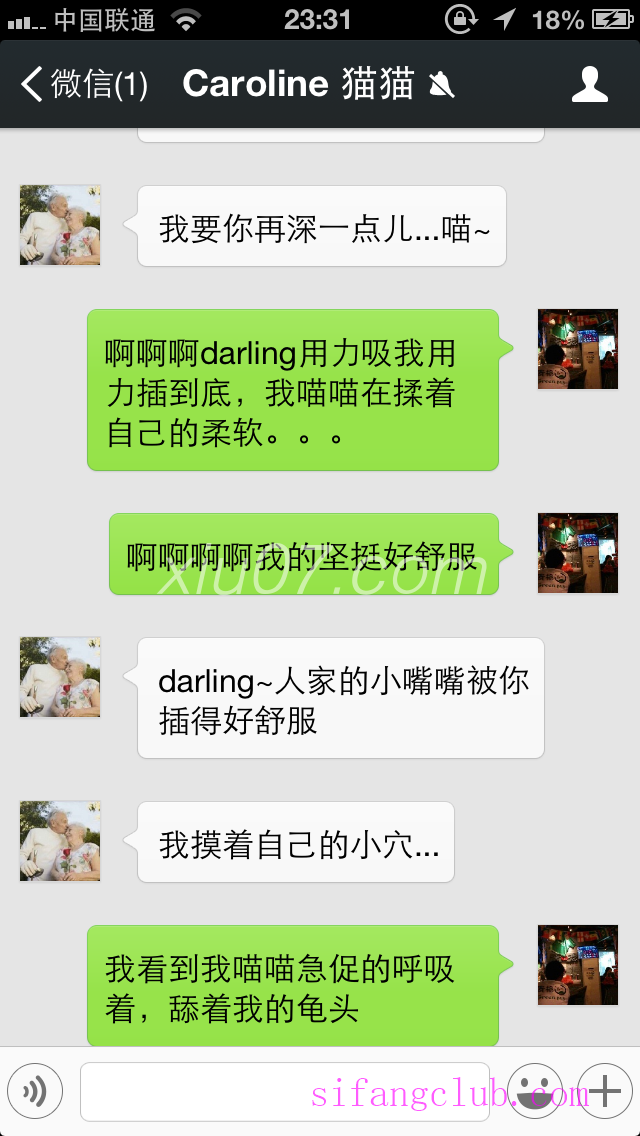The image size is (640, 1136).
Task: Open Caroline's contact profile icon
Action: pos(589,85)
